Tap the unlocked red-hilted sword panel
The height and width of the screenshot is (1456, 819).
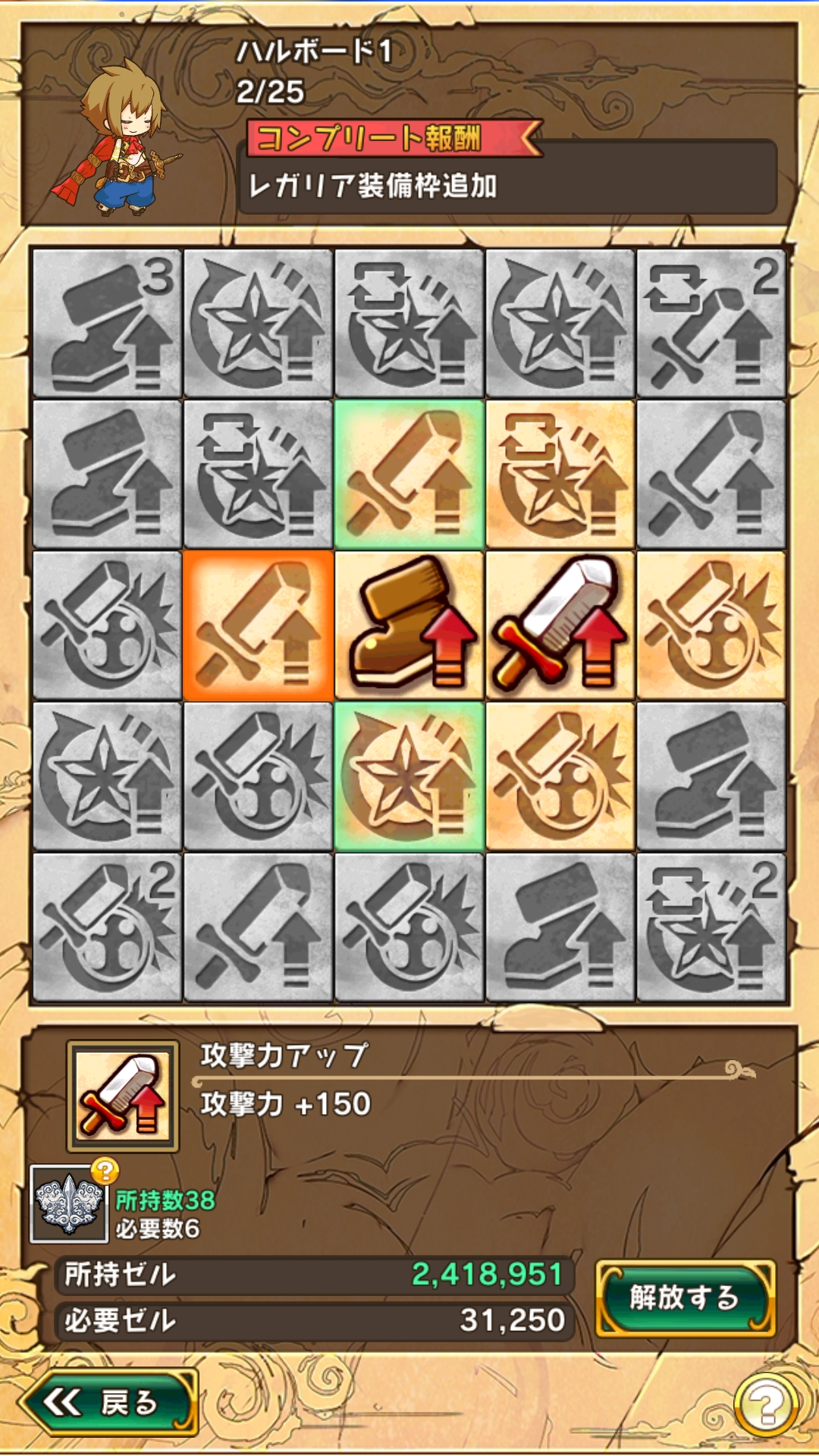(x=560, y=625)
